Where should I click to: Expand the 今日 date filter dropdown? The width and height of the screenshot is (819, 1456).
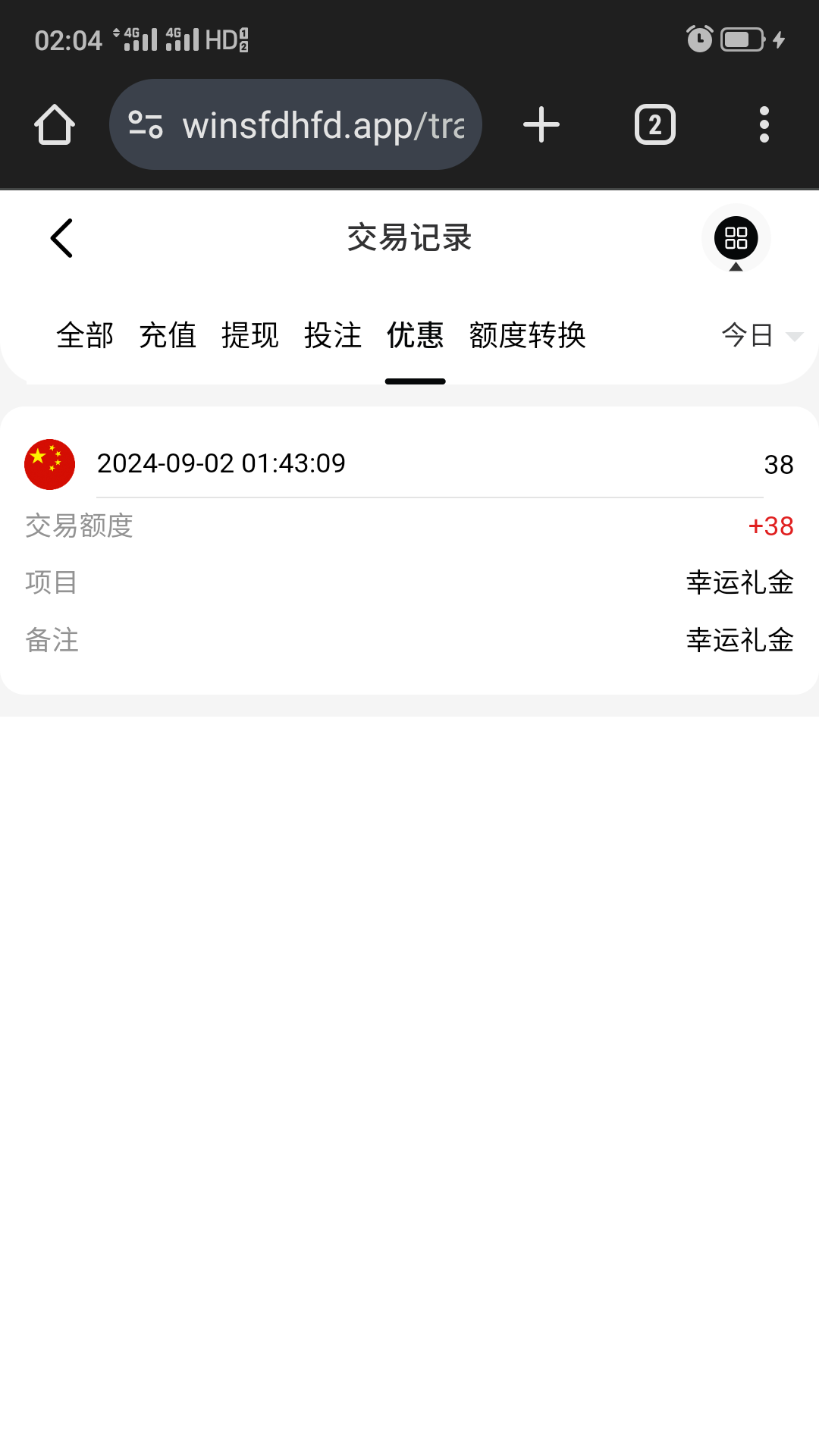[x=761, y=335]
